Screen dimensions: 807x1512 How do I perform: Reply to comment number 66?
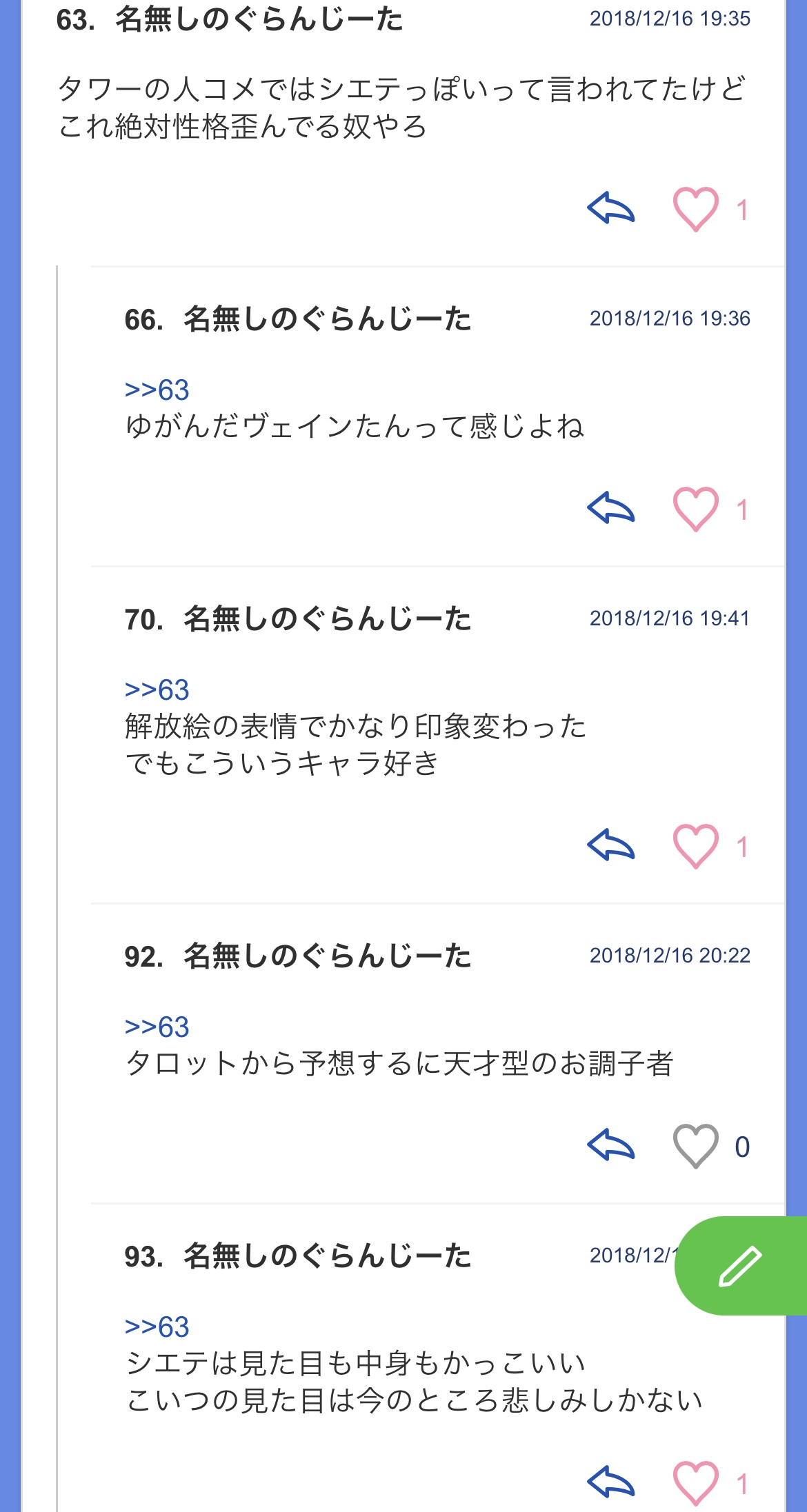pyautogui.click(x=610, y=509)
